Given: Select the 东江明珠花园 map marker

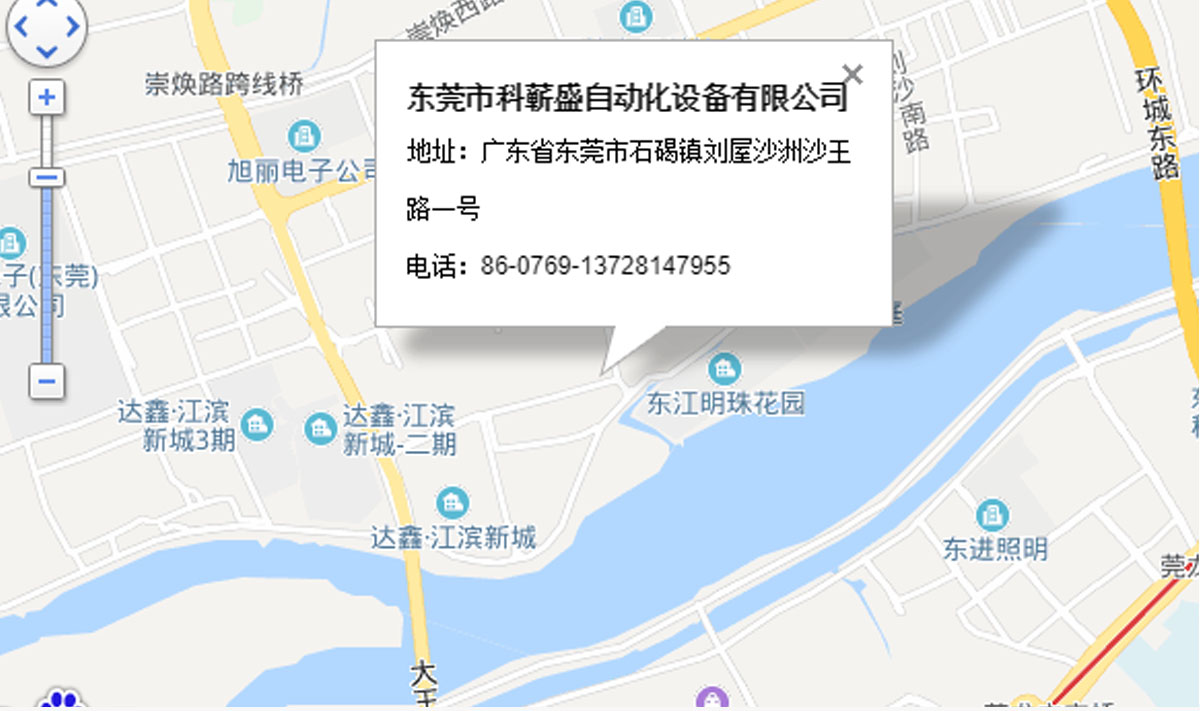Looking at the screenshot, I should coord(724,370).
